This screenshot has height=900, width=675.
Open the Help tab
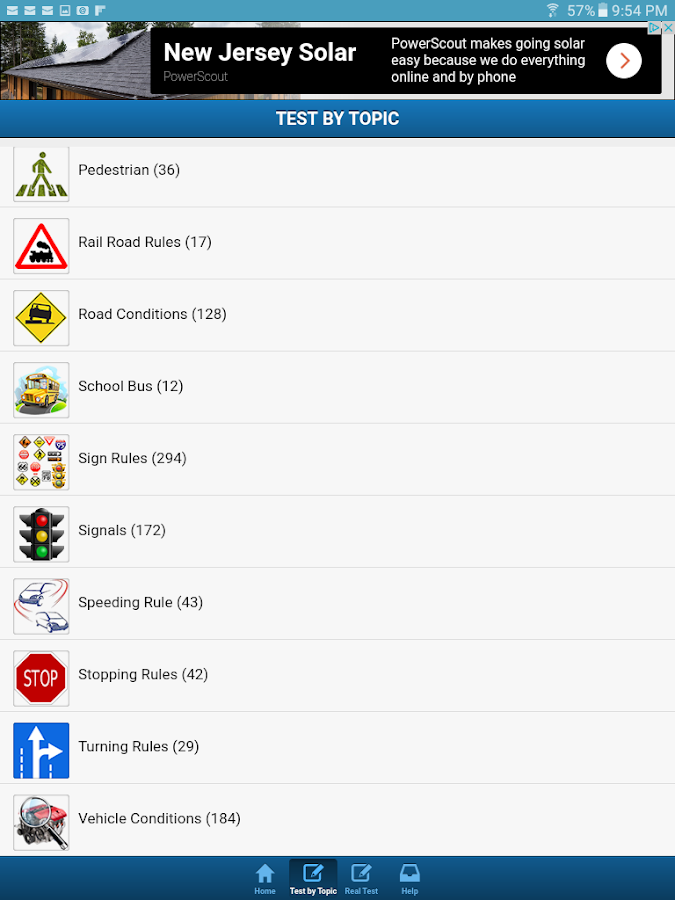409,878
